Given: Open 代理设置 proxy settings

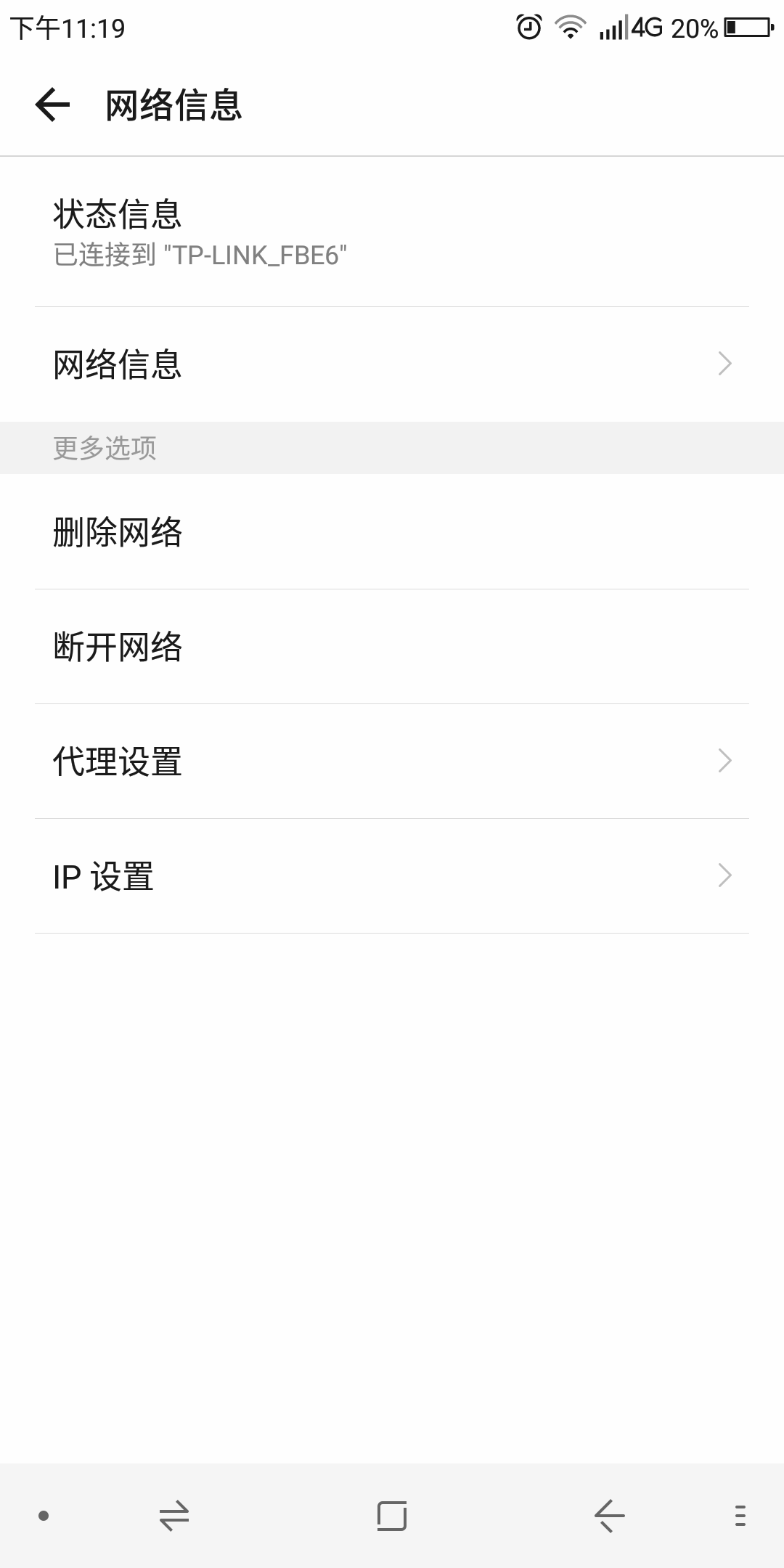Looking at the screenshot, I should tap(392, 761).
